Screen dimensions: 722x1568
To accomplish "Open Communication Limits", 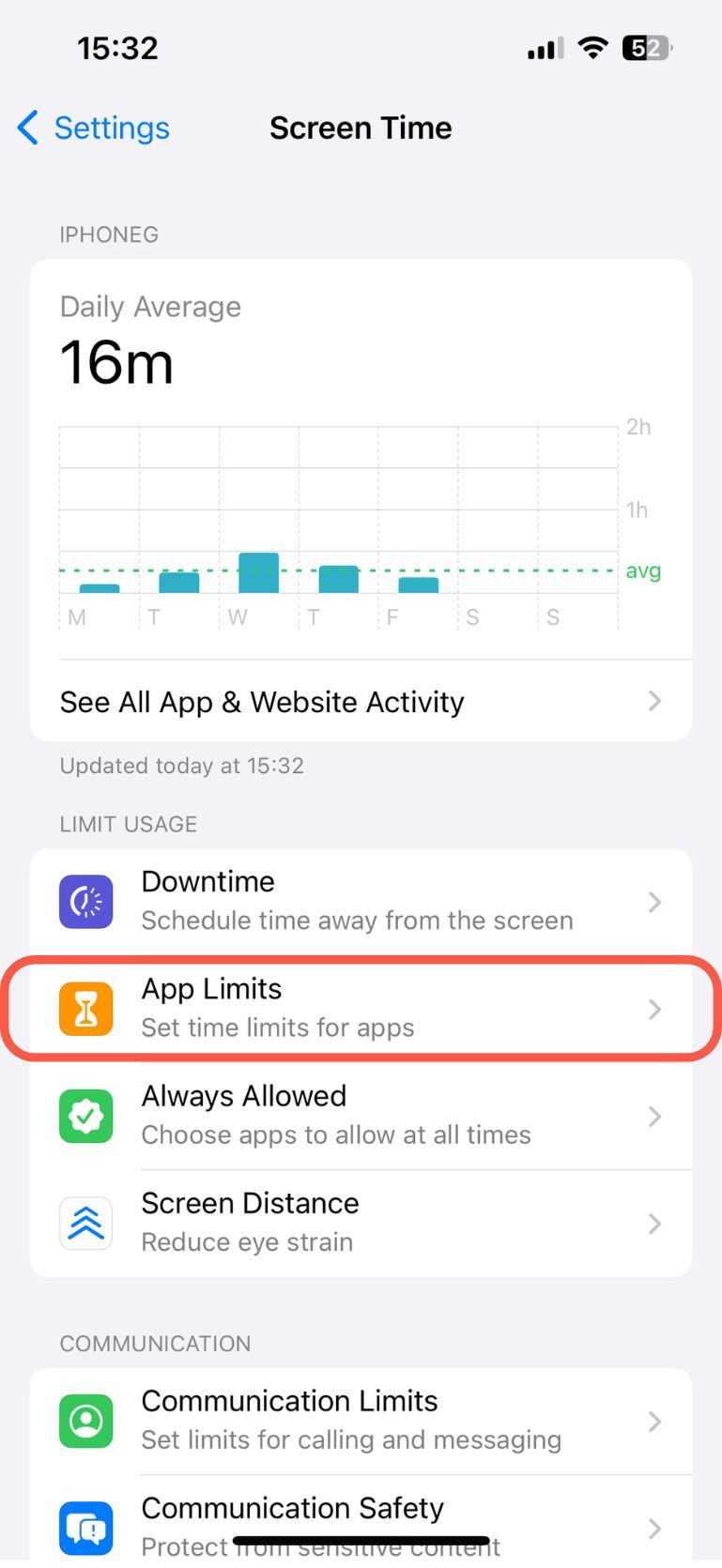I will tap(361, 1421).
